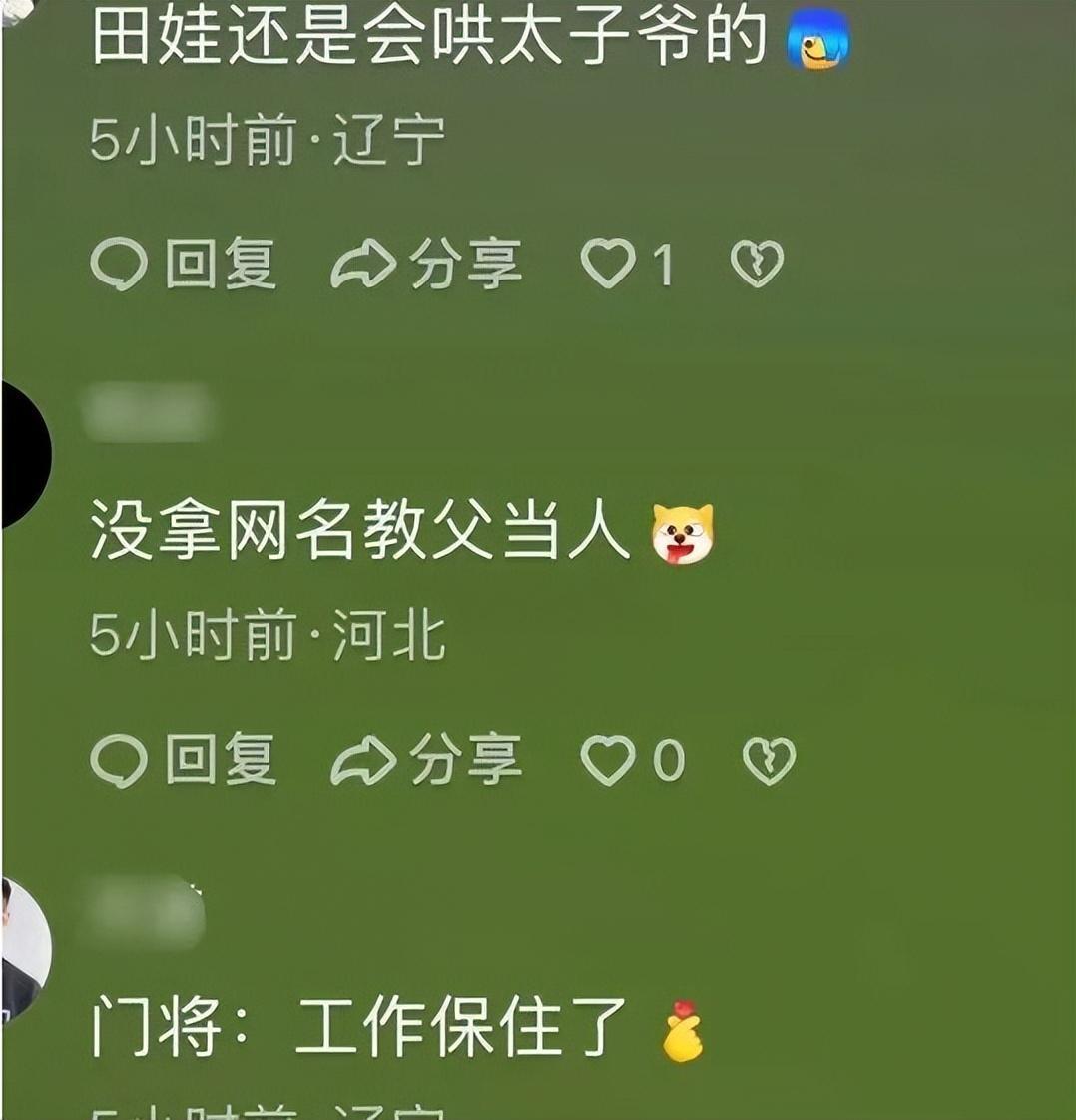Dislike the comment '没拿网名教父当人'
This screenshot has height=1120, width=1076.
(769, 760)
